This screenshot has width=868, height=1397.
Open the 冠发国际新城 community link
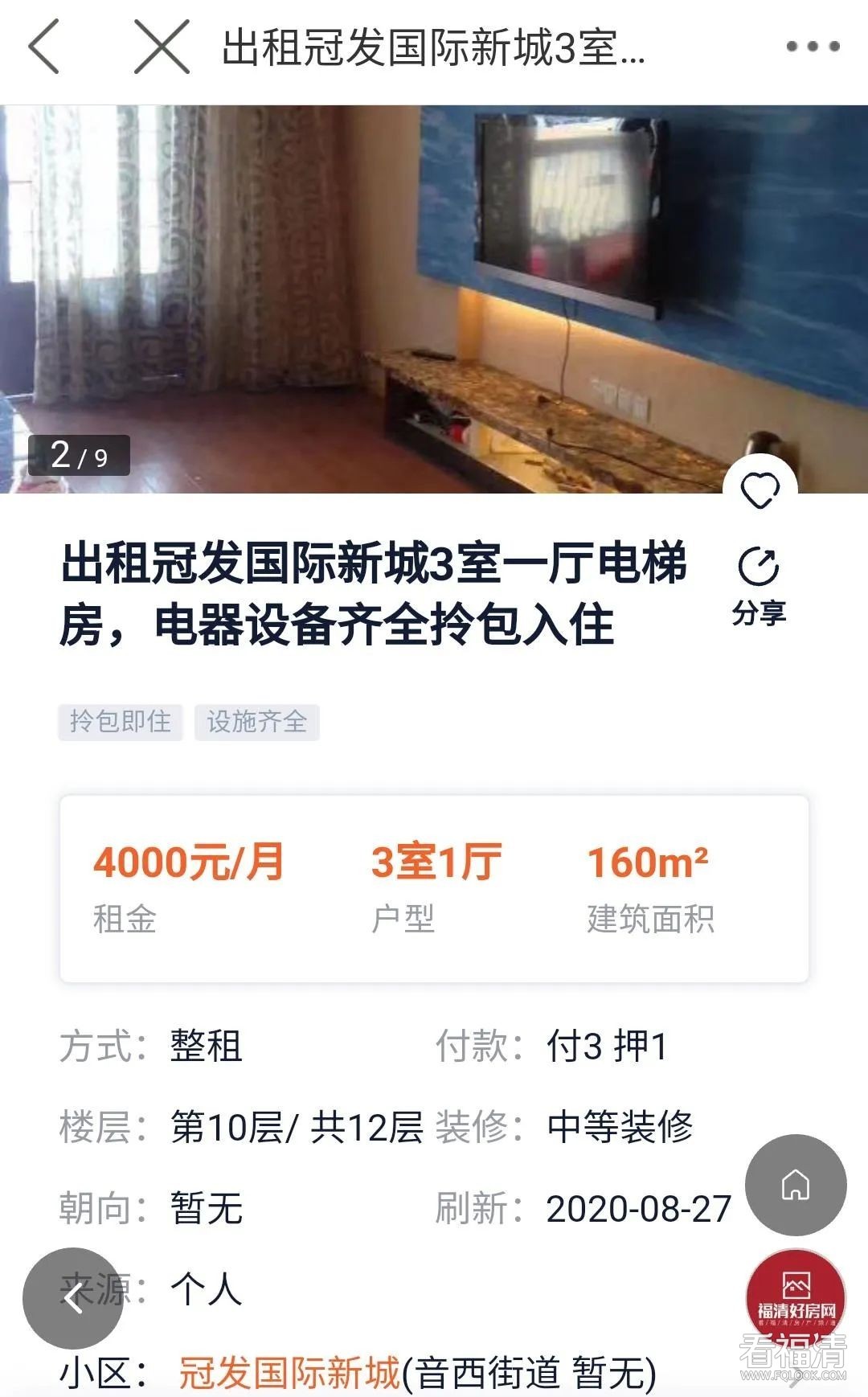pos(289,1372)
